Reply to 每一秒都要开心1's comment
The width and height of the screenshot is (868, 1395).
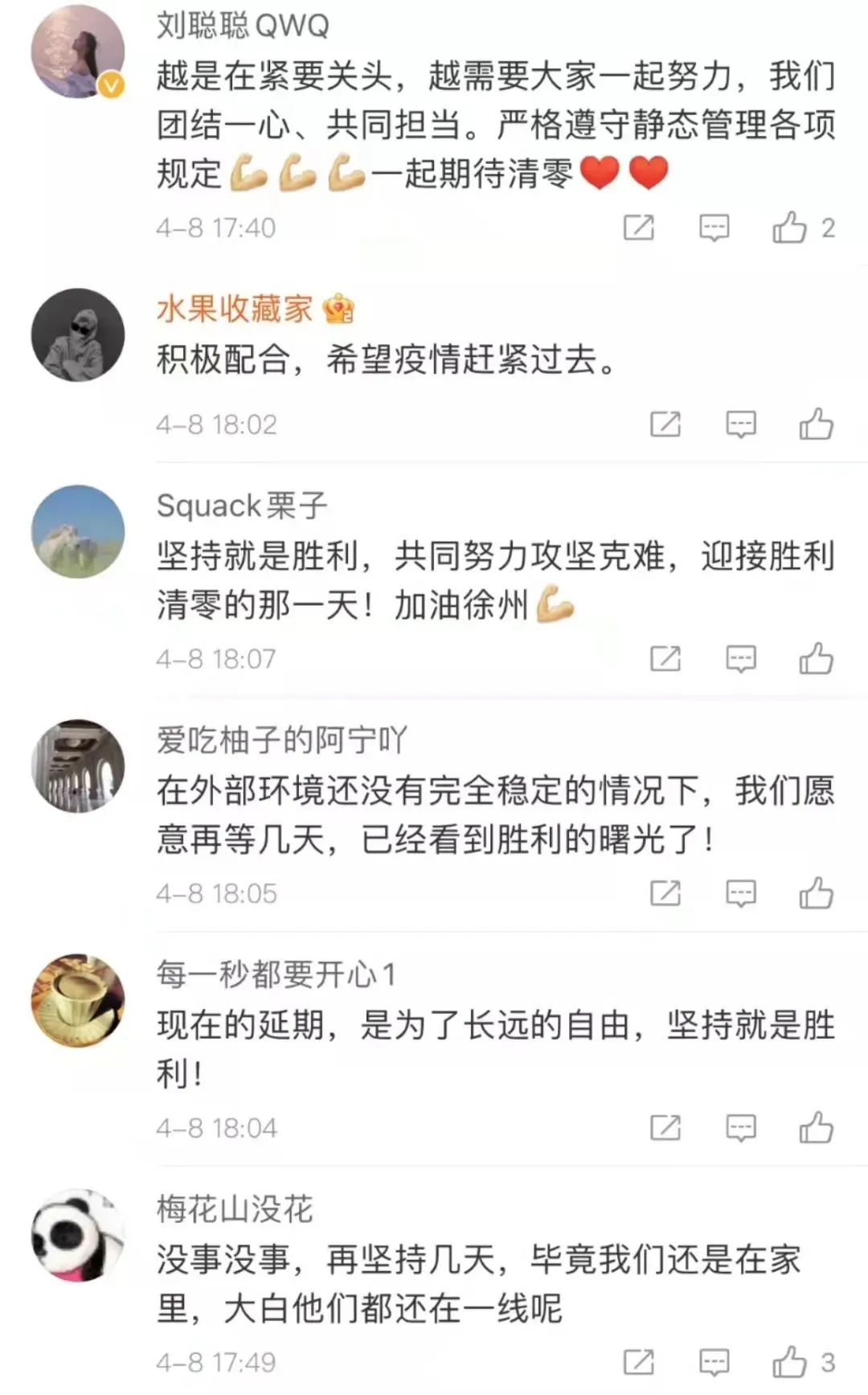tap(740, 1128)
